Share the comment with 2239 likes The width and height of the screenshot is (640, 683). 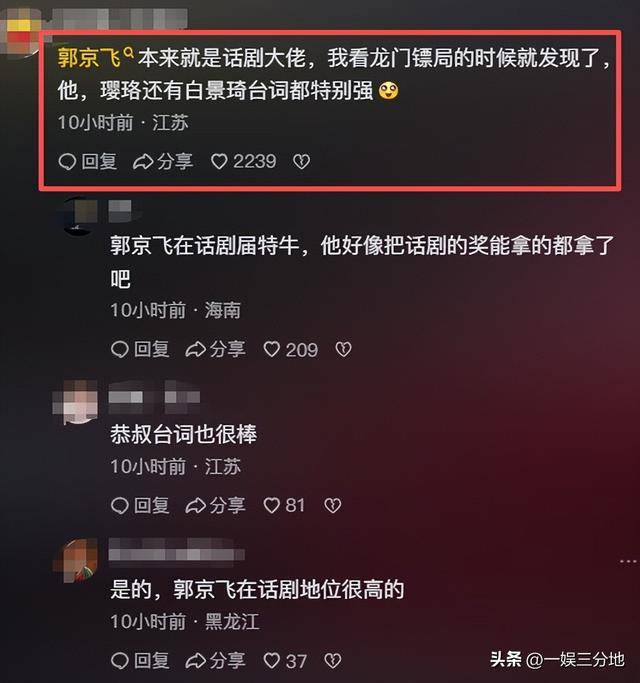[163, 161]
